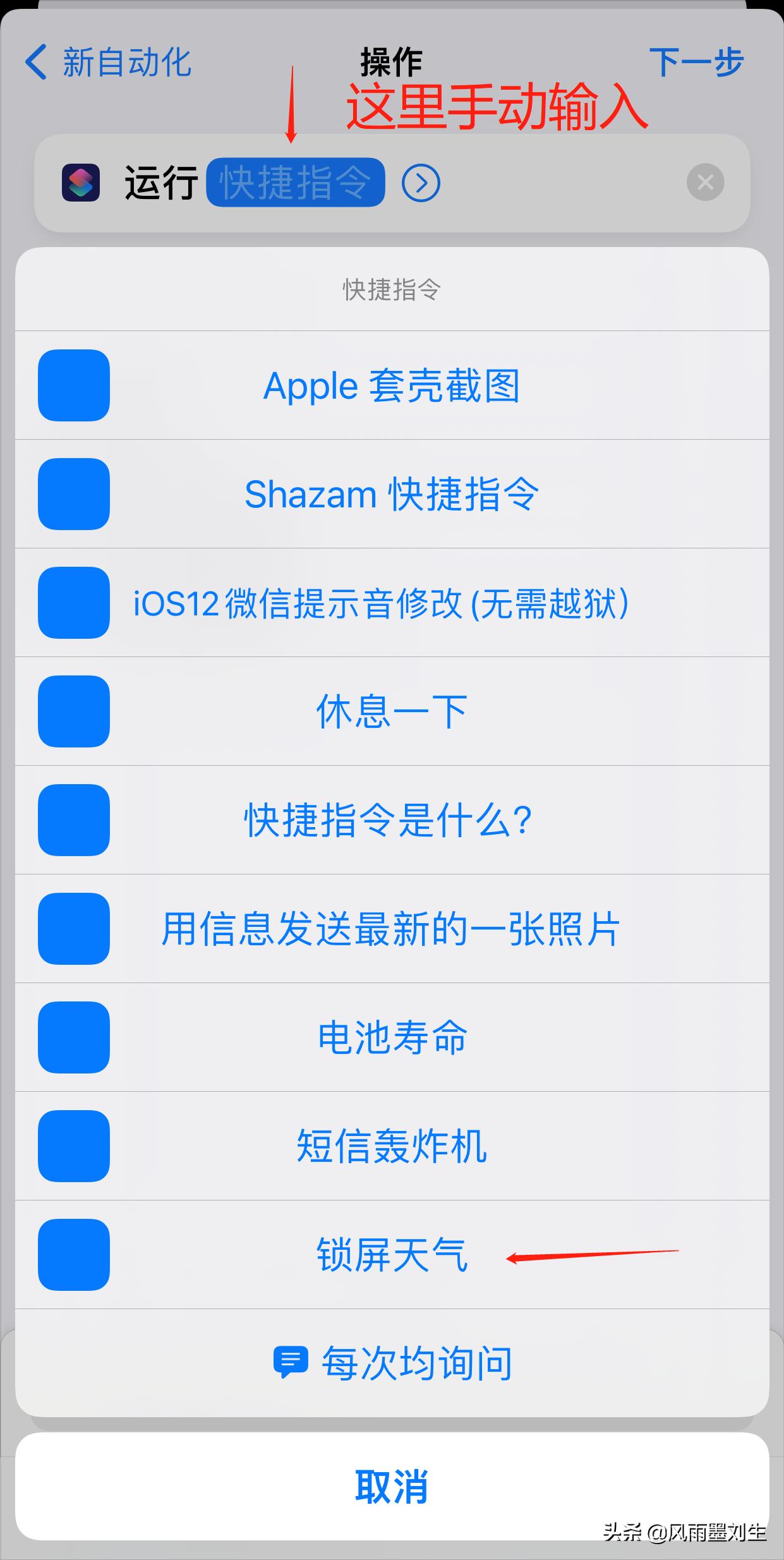Choose 每次均询问 option
This screenshot has width=784, height=1560.
[392, 1363]
